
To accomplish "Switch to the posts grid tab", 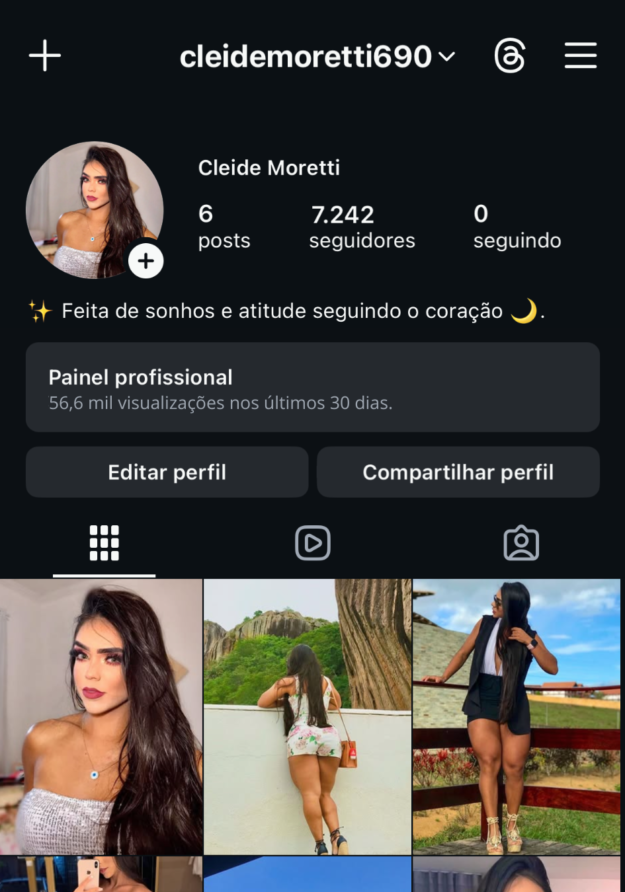I will [x=104, y=543].
